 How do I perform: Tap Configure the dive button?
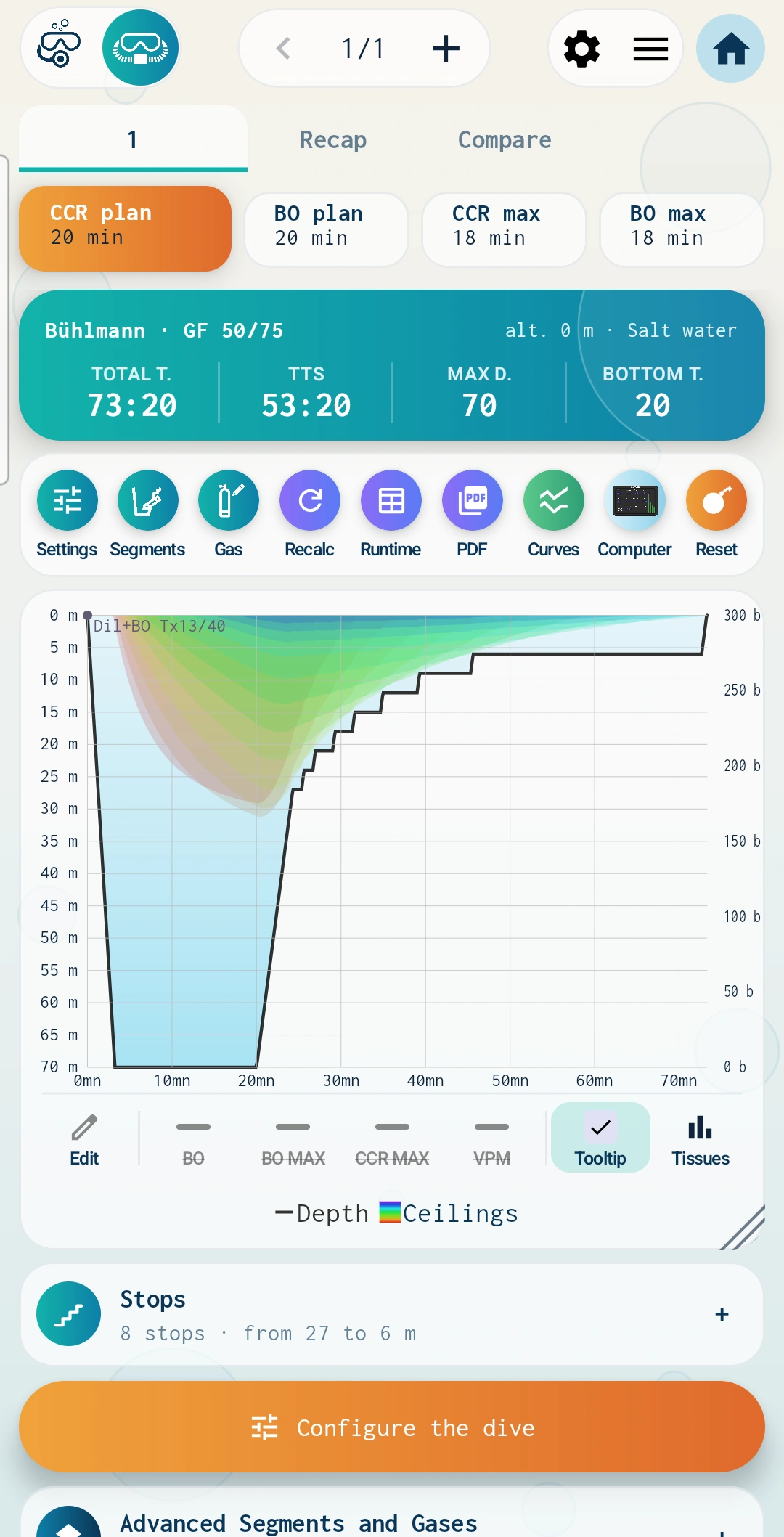tap(392, 1427)
